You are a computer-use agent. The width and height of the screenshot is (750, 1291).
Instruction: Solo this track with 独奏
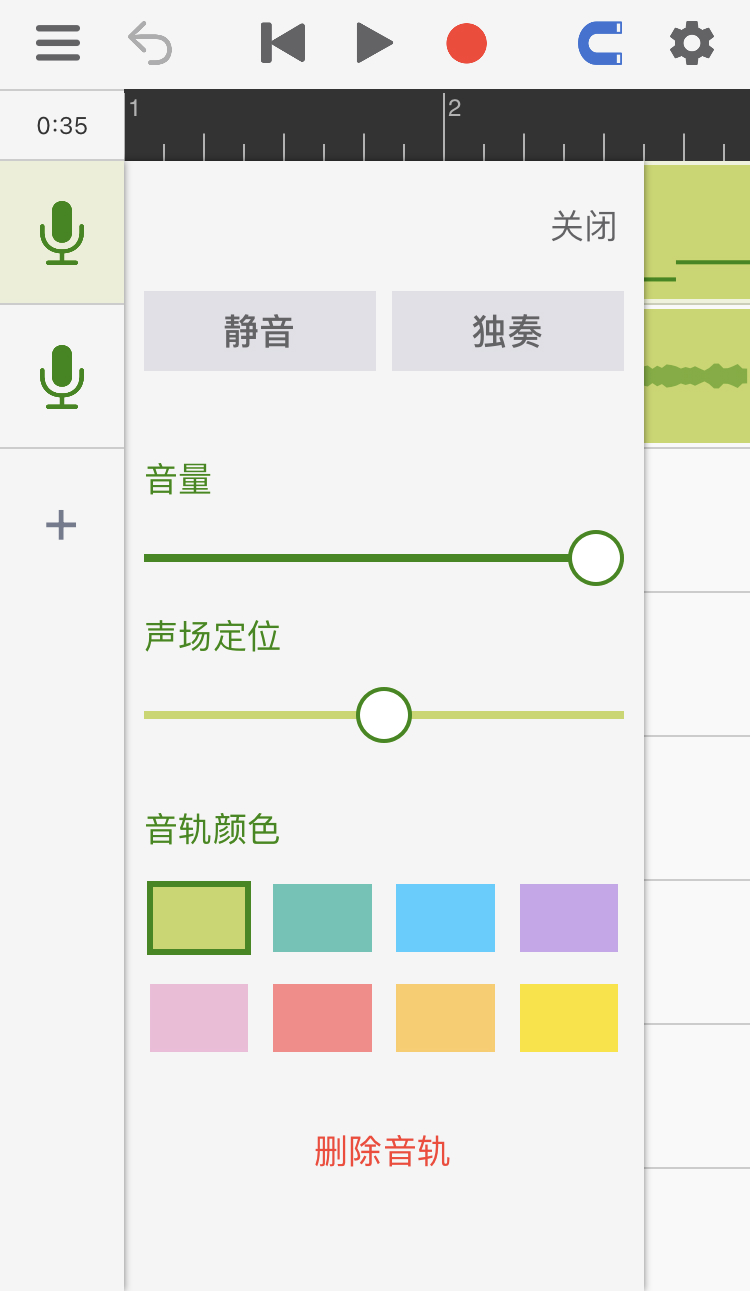(x=508, y=331)
